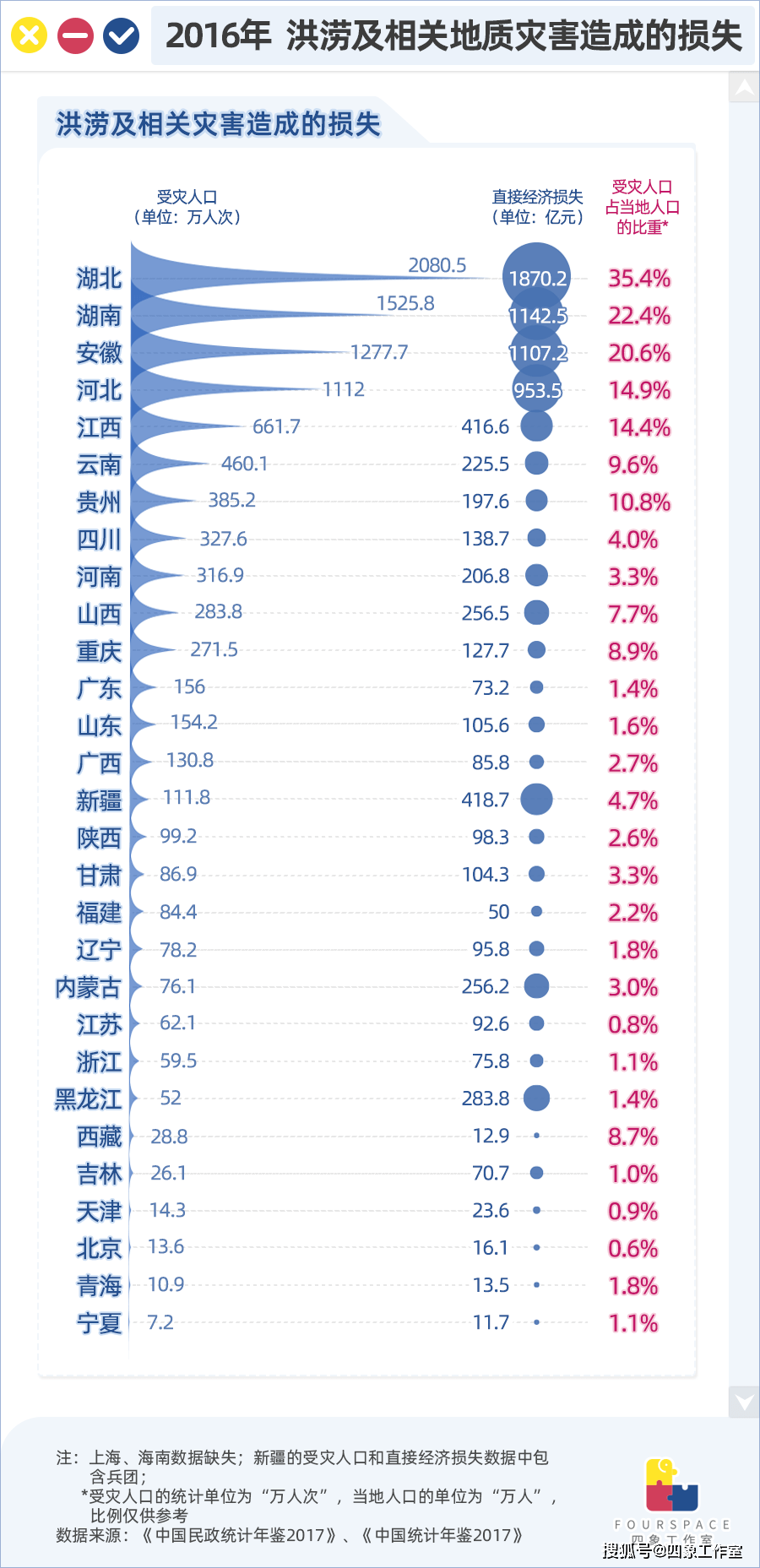Click the 洪涝及相关灾害造成的损失 section heading
The height and width of the screenshot is (1568, 760).
(218, 122)
